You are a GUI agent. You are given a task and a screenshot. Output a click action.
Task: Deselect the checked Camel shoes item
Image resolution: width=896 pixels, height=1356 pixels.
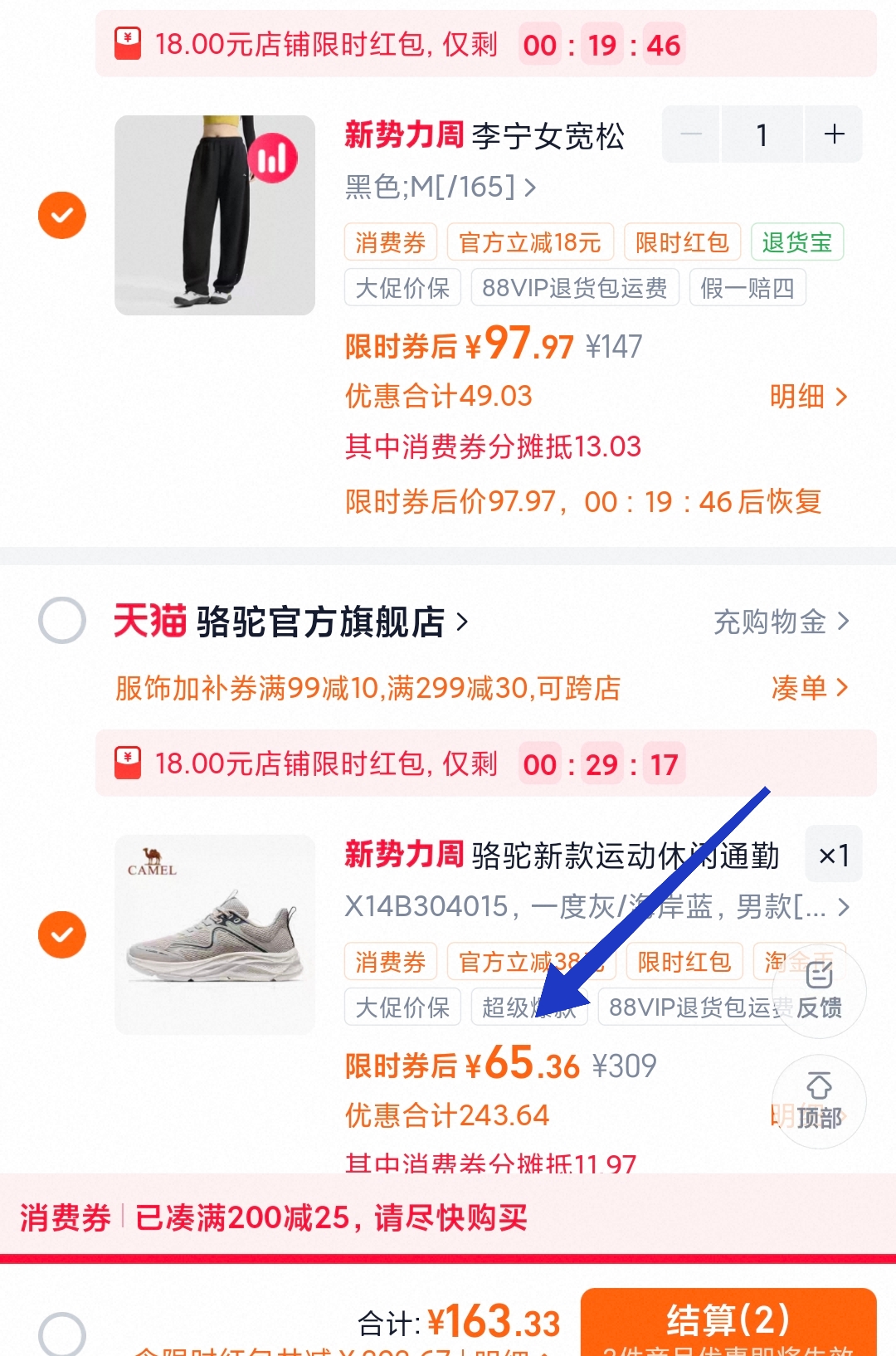coord(62,934)
